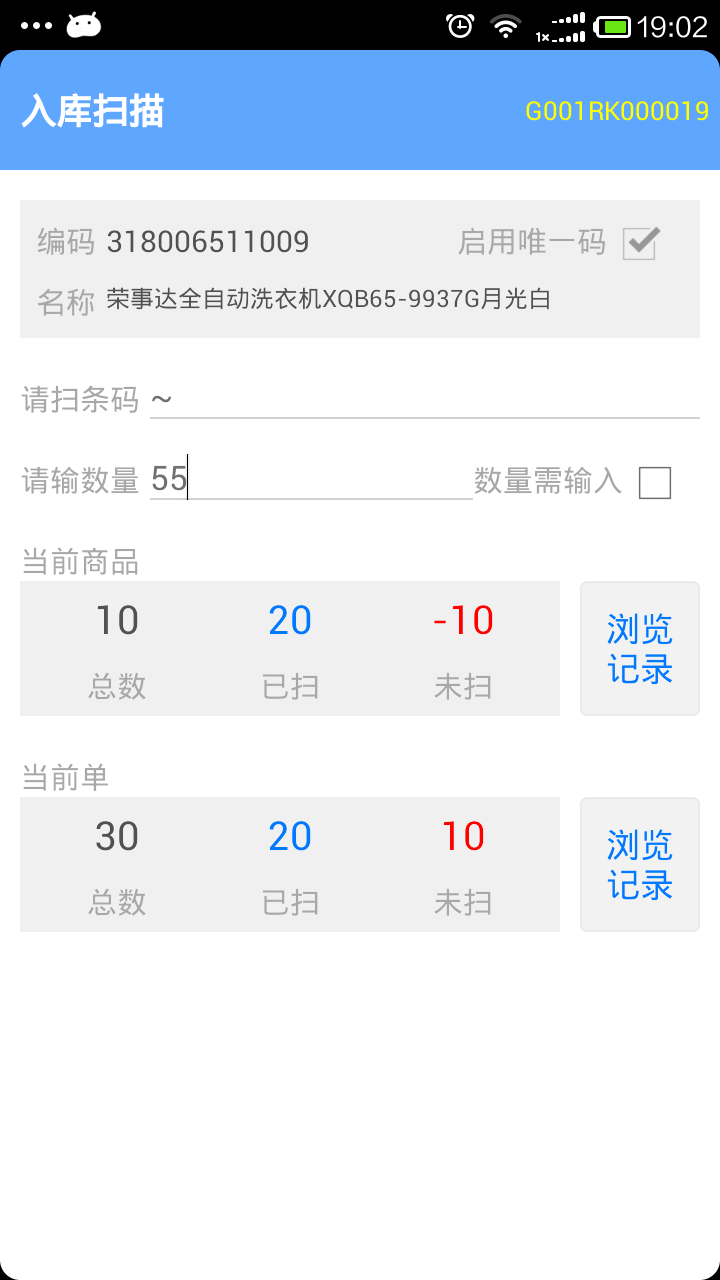Viewport: 720px width, 1280px height.
Task: Toggle the 启用唯一码 checkbox
Action: coord(640,243)
